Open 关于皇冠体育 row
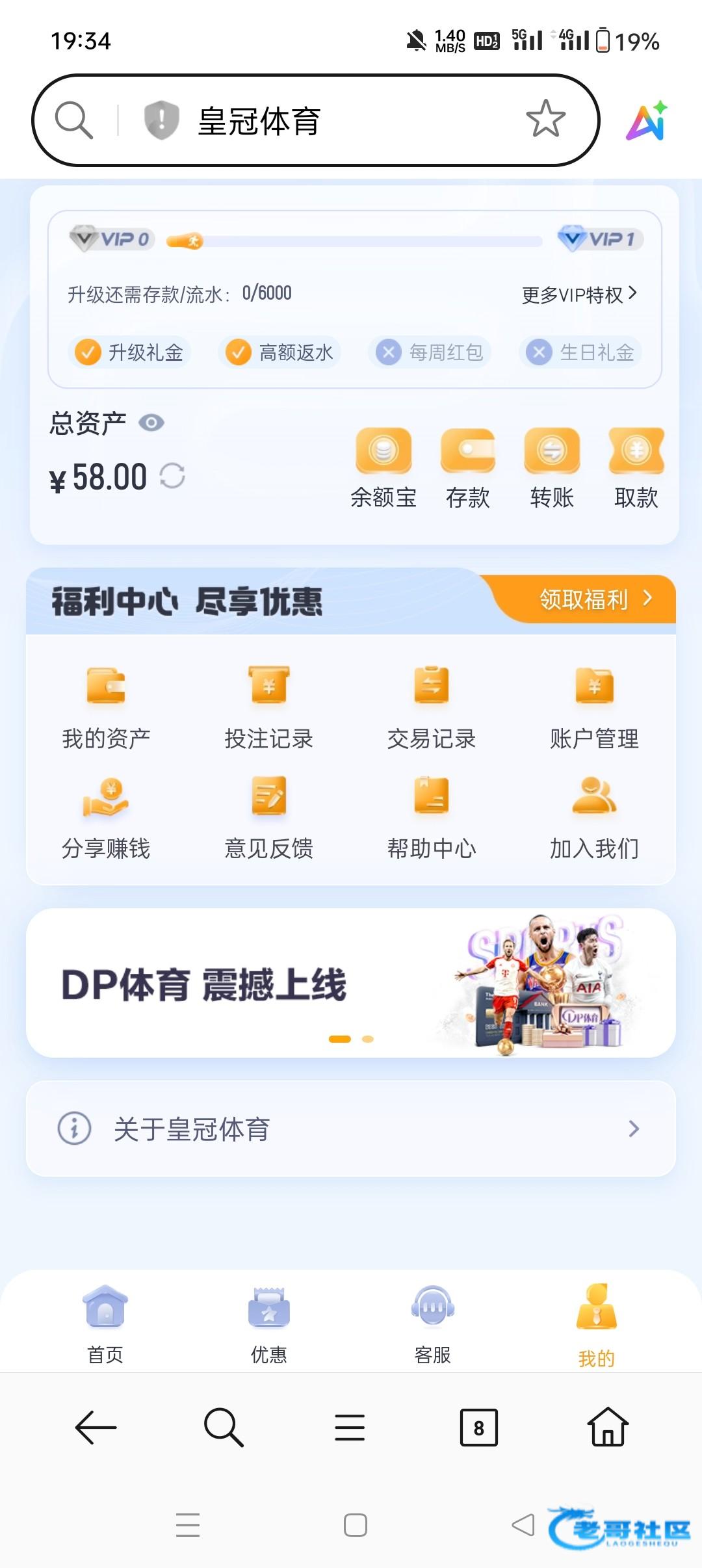 (351, 1129)
